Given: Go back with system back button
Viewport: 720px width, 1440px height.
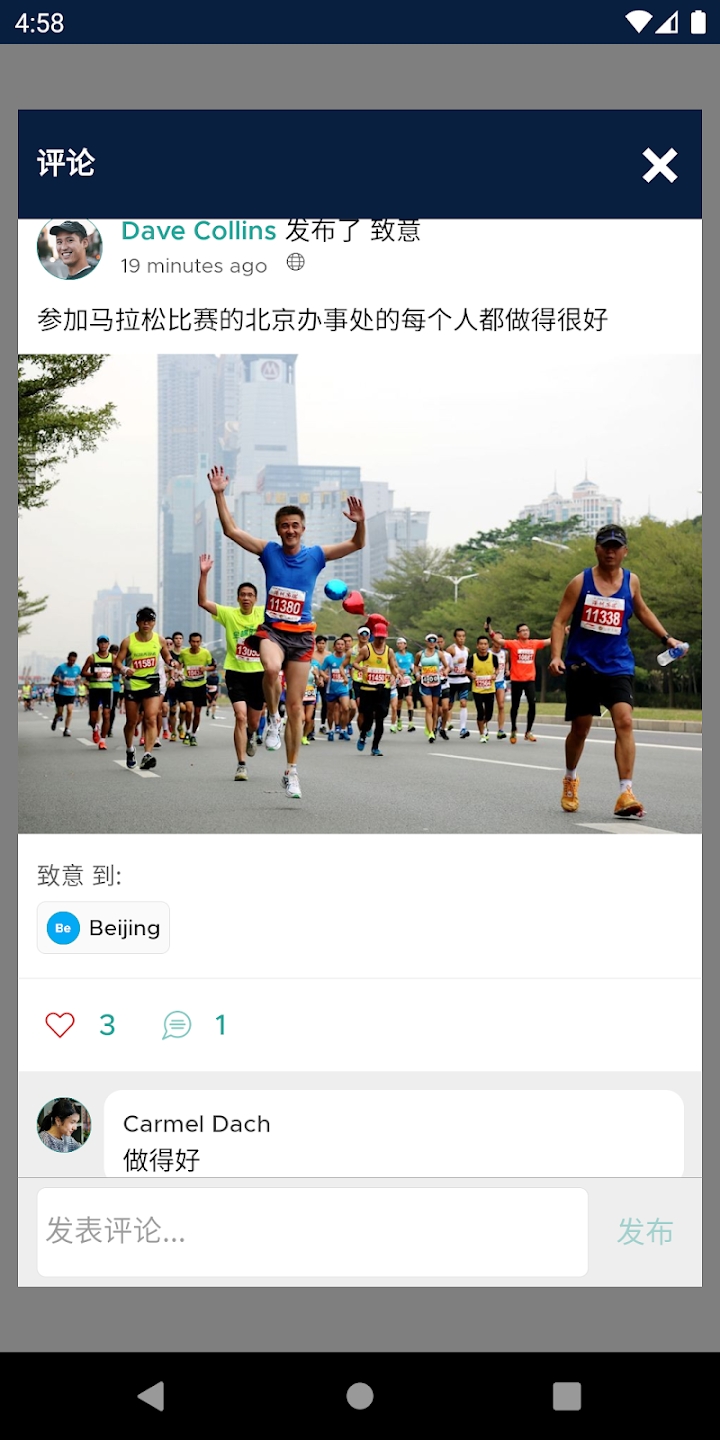Looking at the screenshot, I should point(151,1396).
